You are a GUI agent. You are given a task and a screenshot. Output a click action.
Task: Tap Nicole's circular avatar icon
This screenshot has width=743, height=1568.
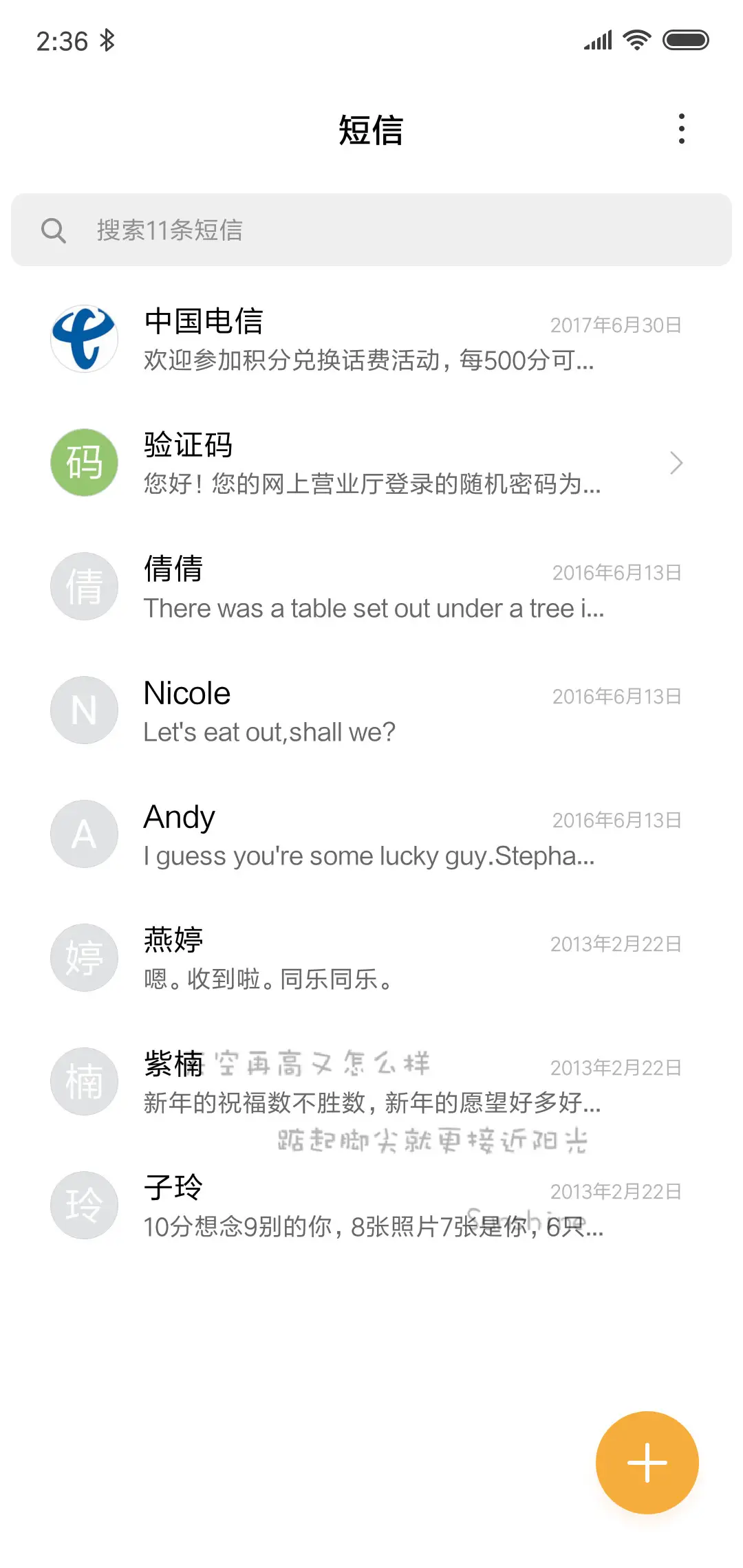pyautogui.click(x=84, y=710)
